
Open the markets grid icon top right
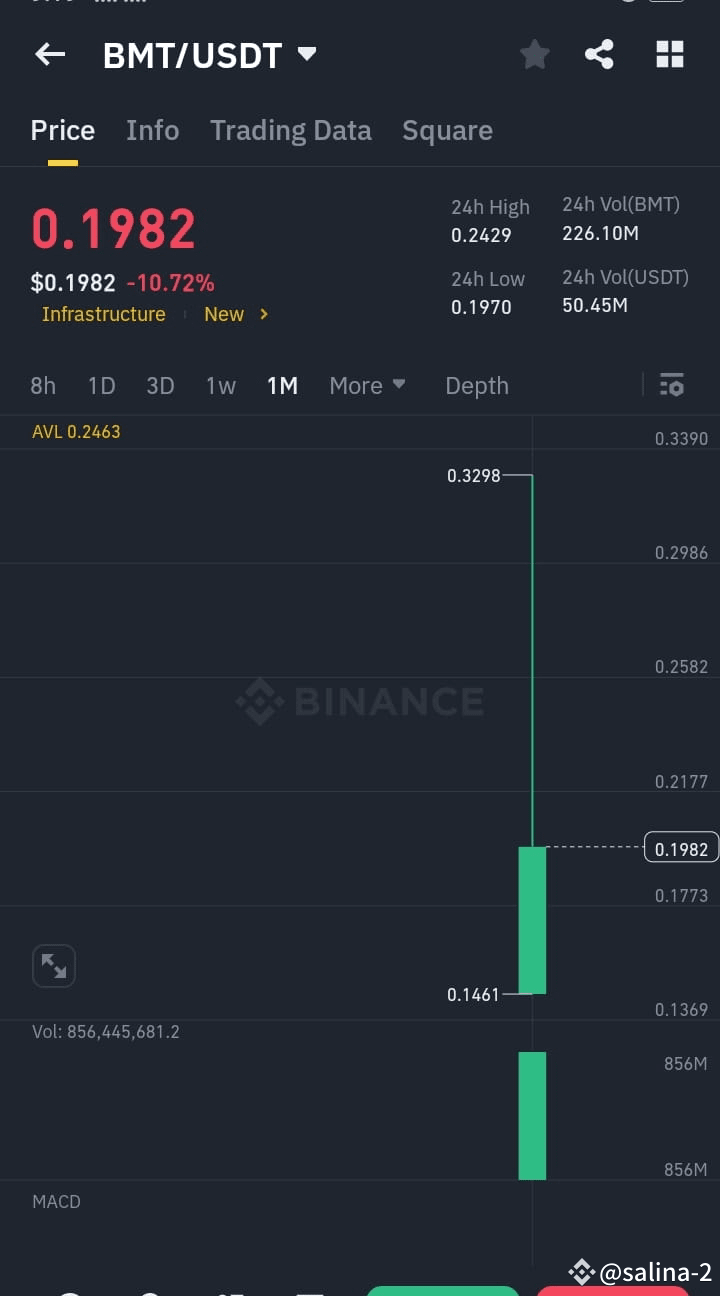[669, 55]
